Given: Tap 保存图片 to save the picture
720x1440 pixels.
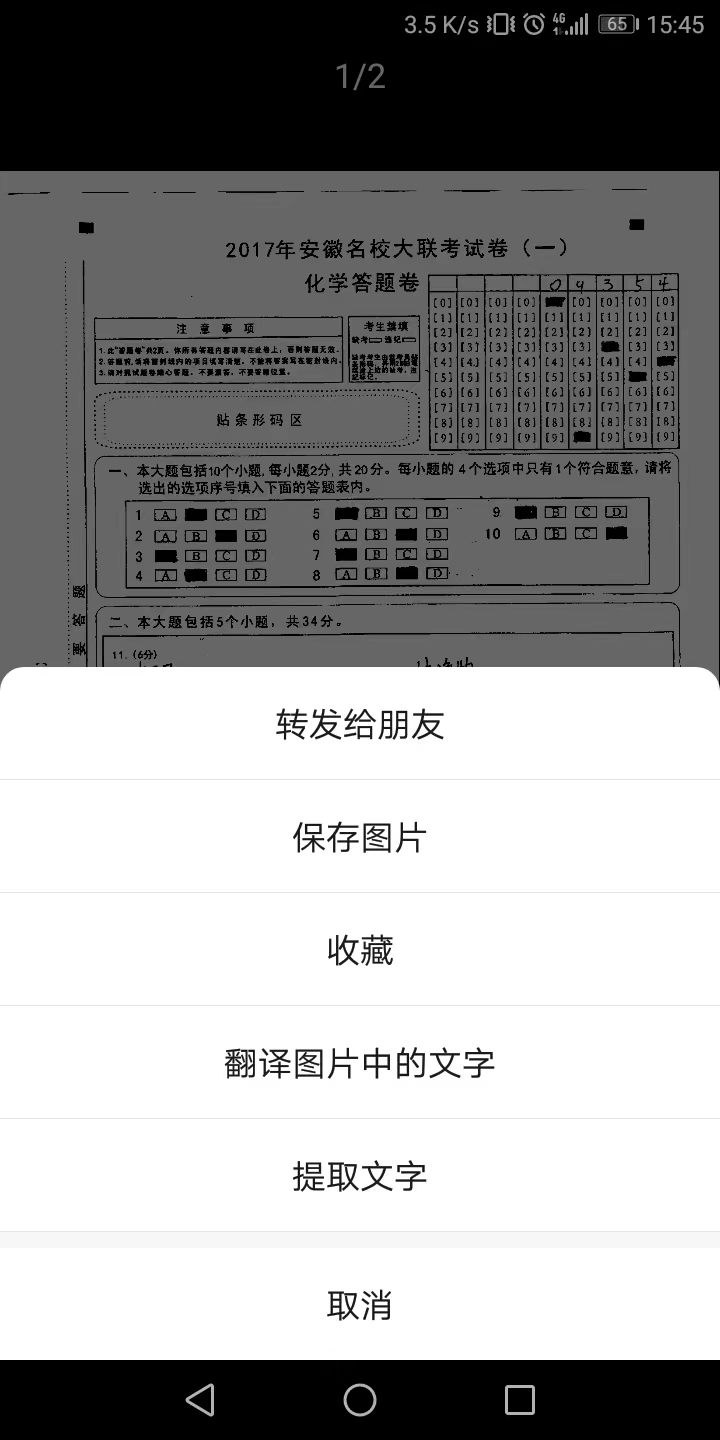Looking at the screenshot, I should coord(360,837).
